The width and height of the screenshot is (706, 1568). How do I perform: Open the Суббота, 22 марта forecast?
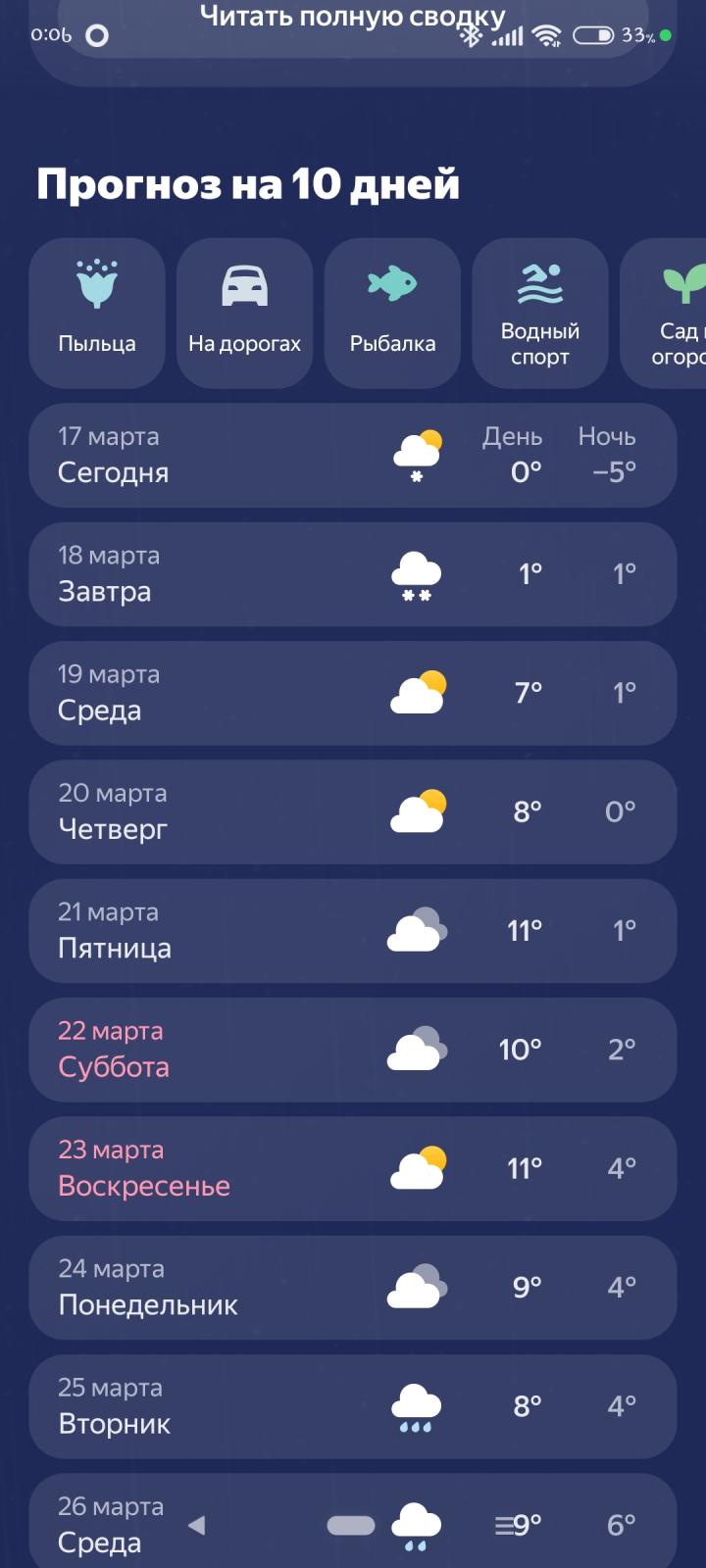click(x=352, y=1050)
